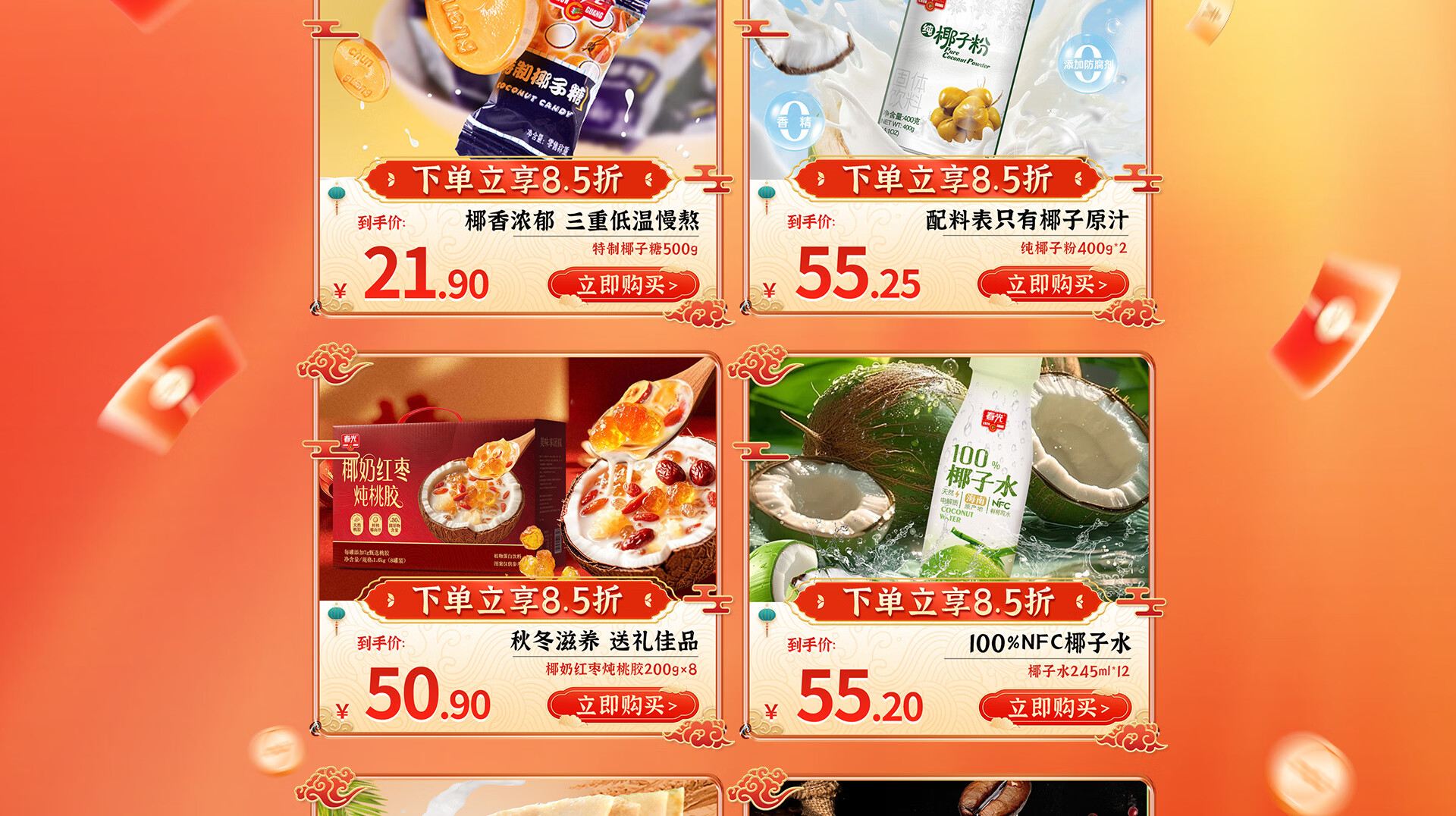The image size is (1456, 816).
Task: Buy the 特制椰子糖500g now
Action: [x=623, y=286]
